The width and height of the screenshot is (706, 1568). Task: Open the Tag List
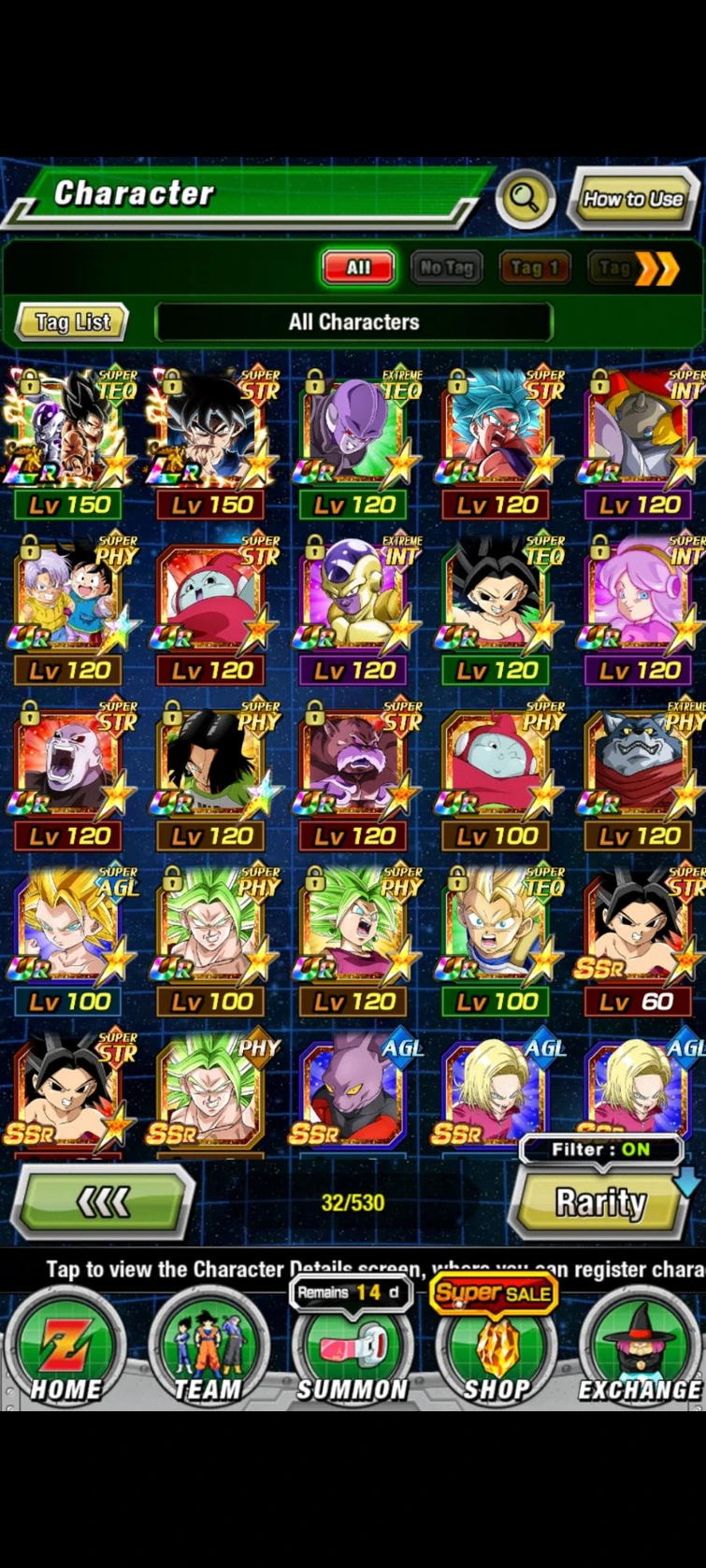[x=72, y=322]
